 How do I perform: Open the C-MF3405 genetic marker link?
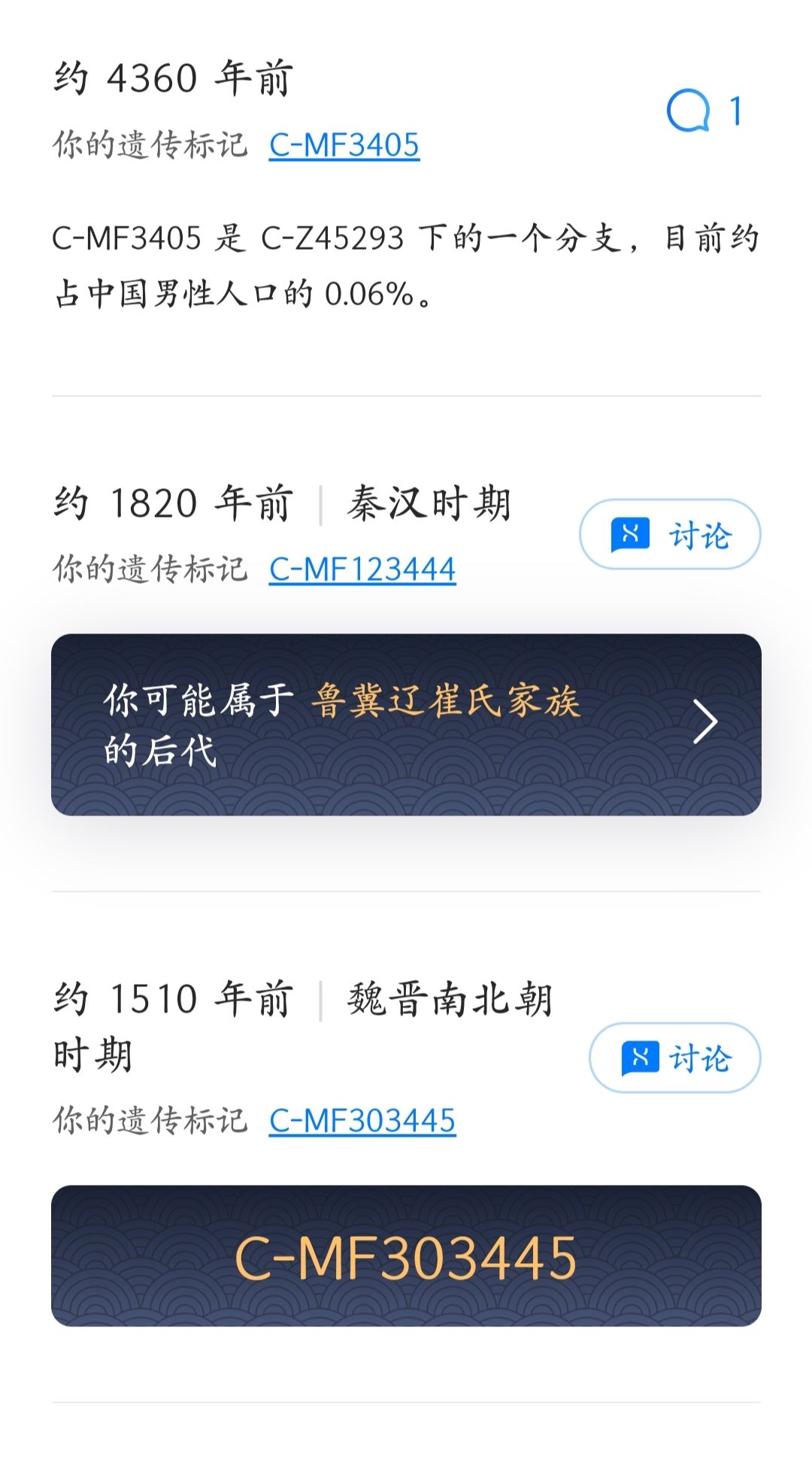click(344, 145)
